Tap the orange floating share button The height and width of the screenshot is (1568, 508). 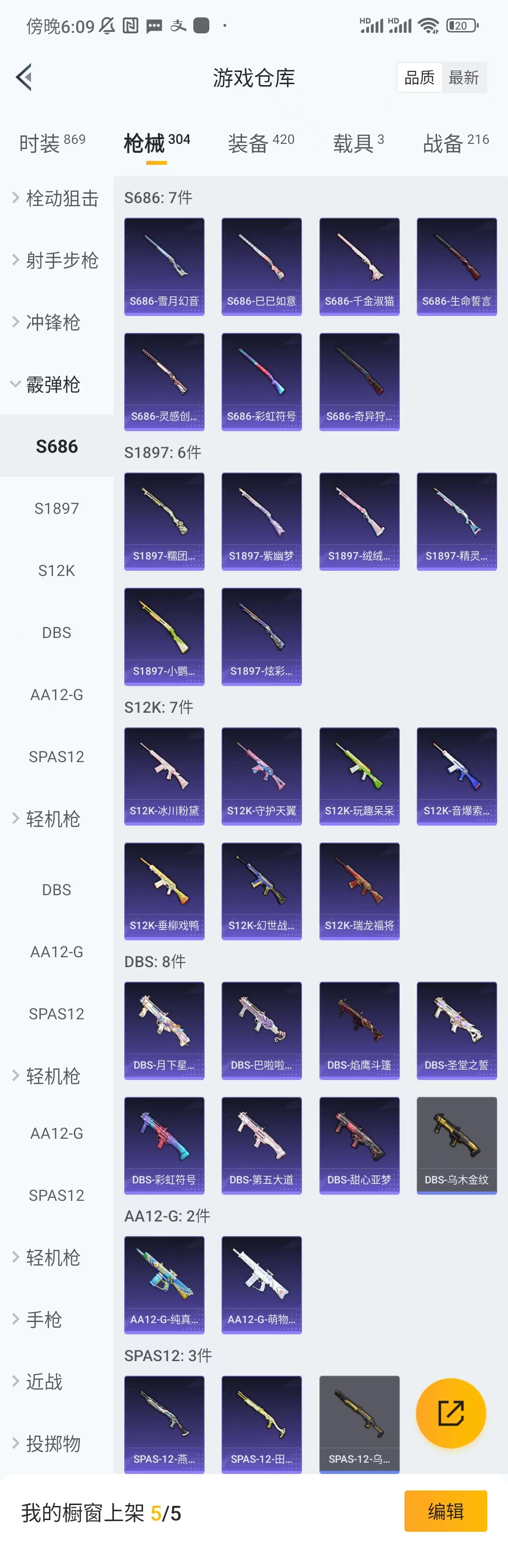coord(451,1413)
